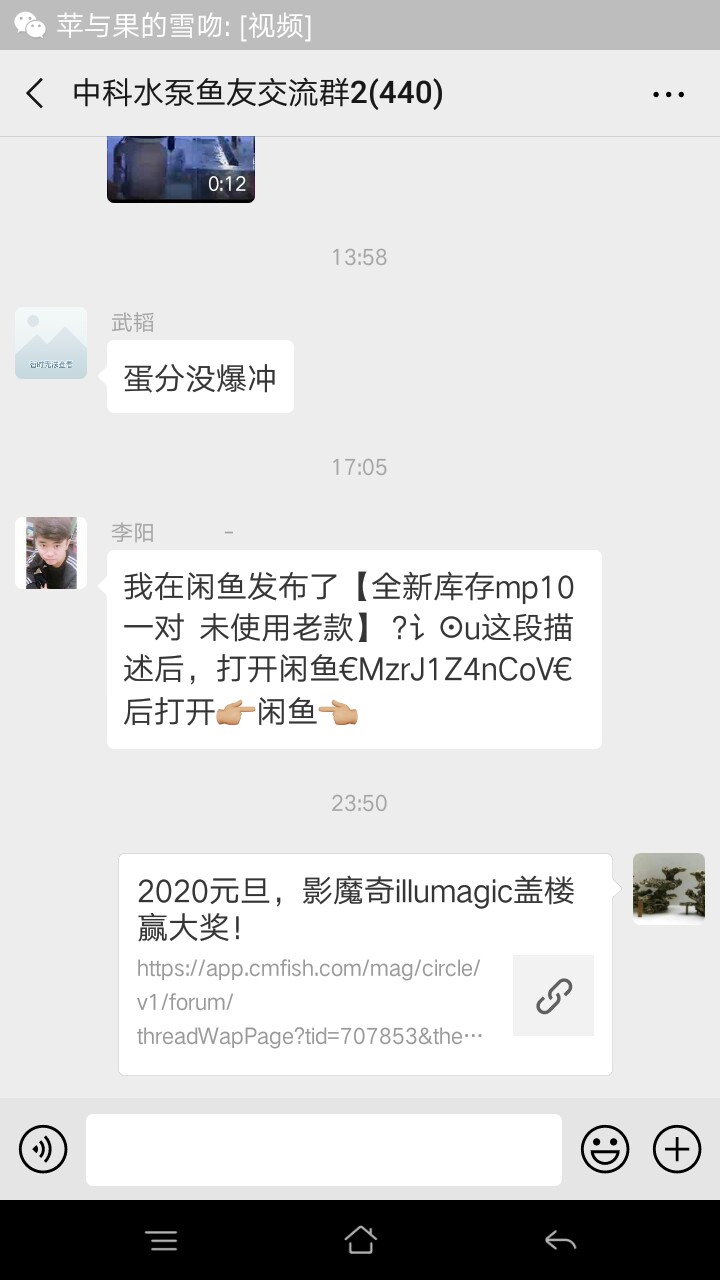Switch to voice message input
The height and width of the screenshot is (1280, 720).
coord(43,1149)
